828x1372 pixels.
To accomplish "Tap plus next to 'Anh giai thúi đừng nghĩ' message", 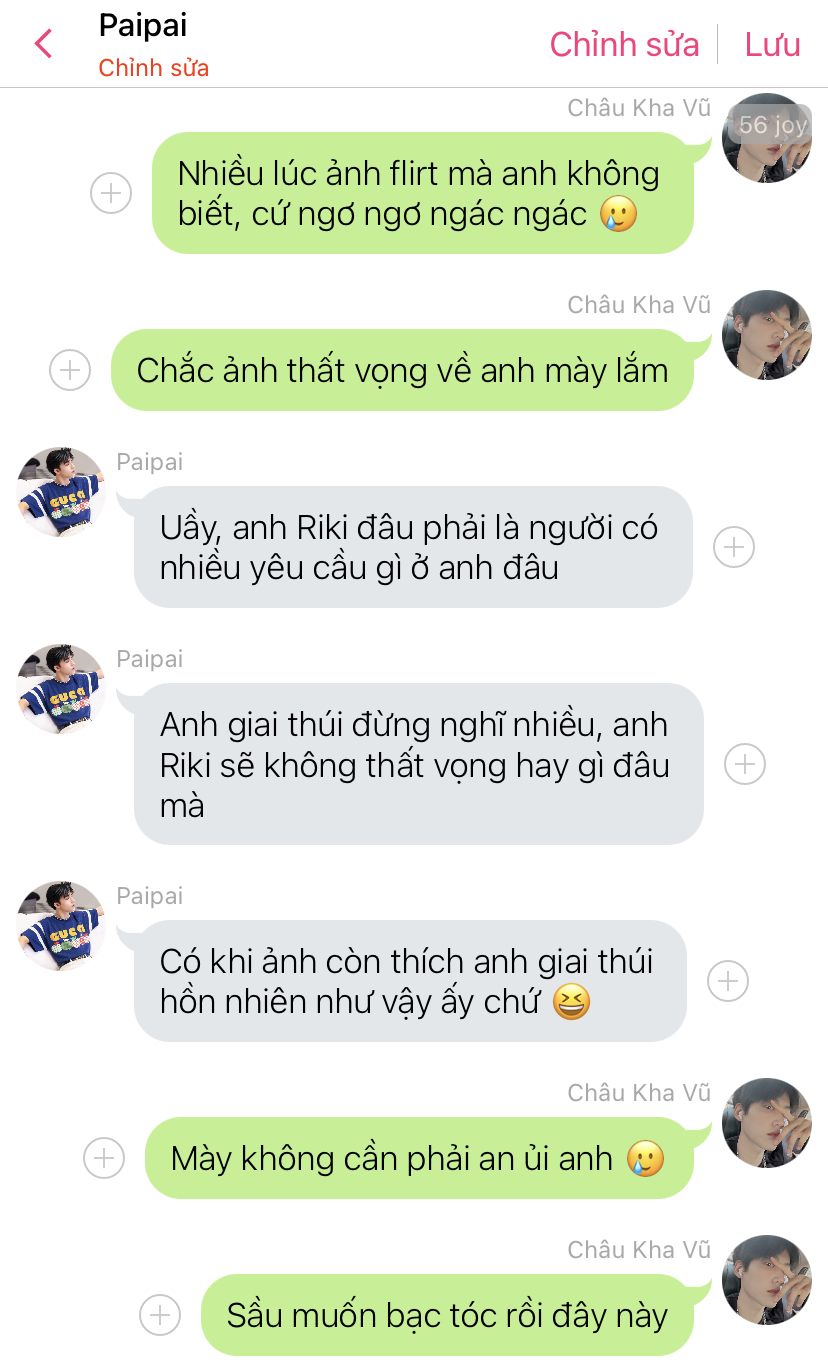I will [745, 764].
